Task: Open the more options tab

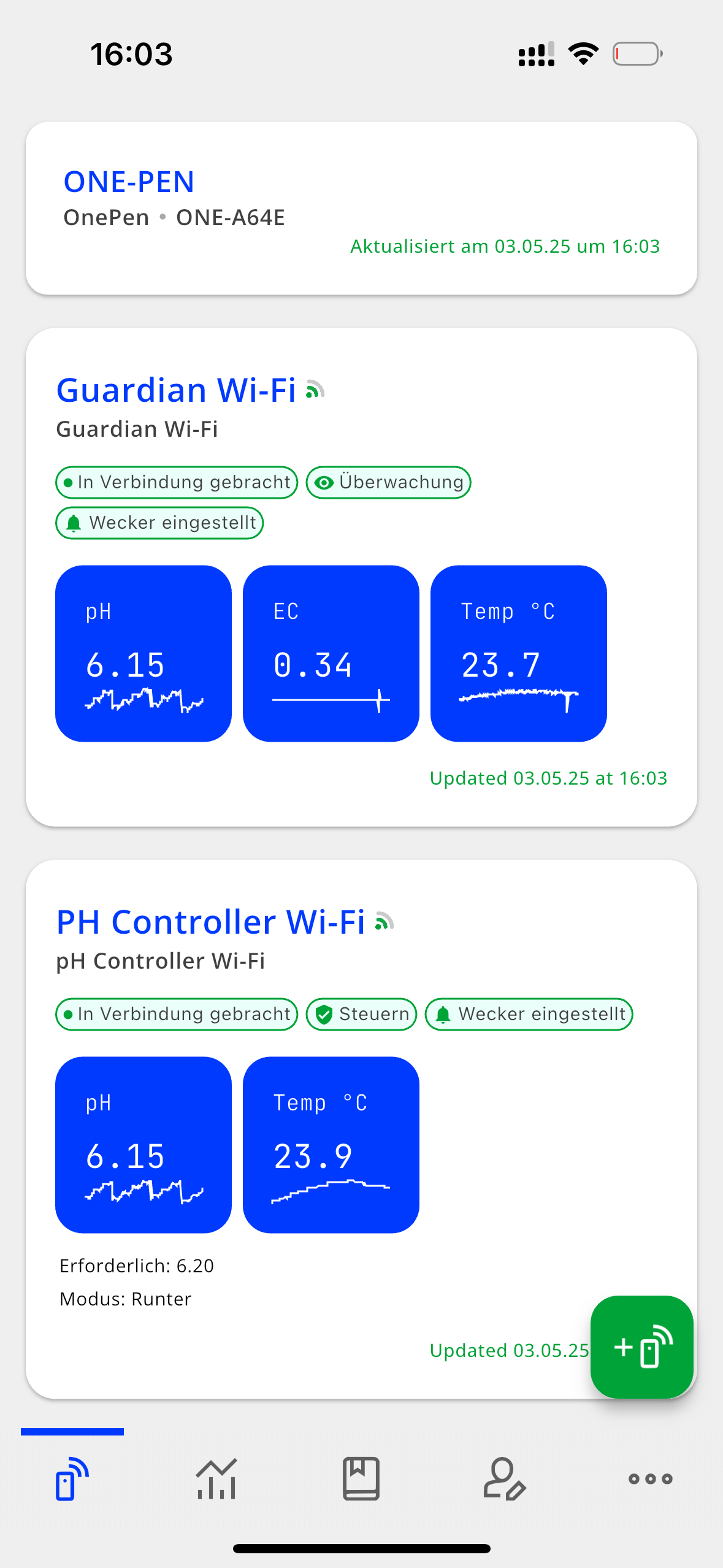Action: point(650,1478)
